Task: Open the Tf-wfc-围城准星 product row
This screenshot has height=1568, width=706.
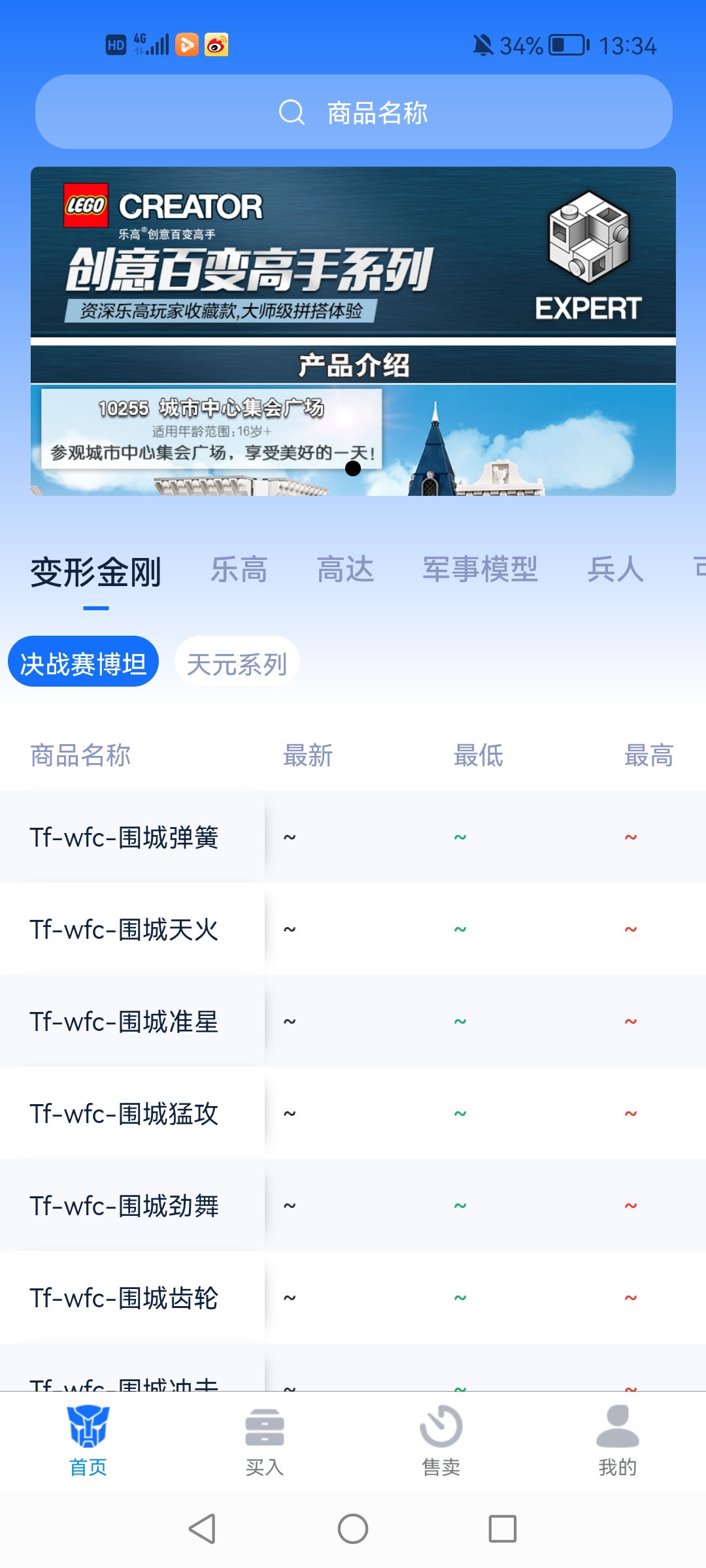Action: (x=124, y=1022)
